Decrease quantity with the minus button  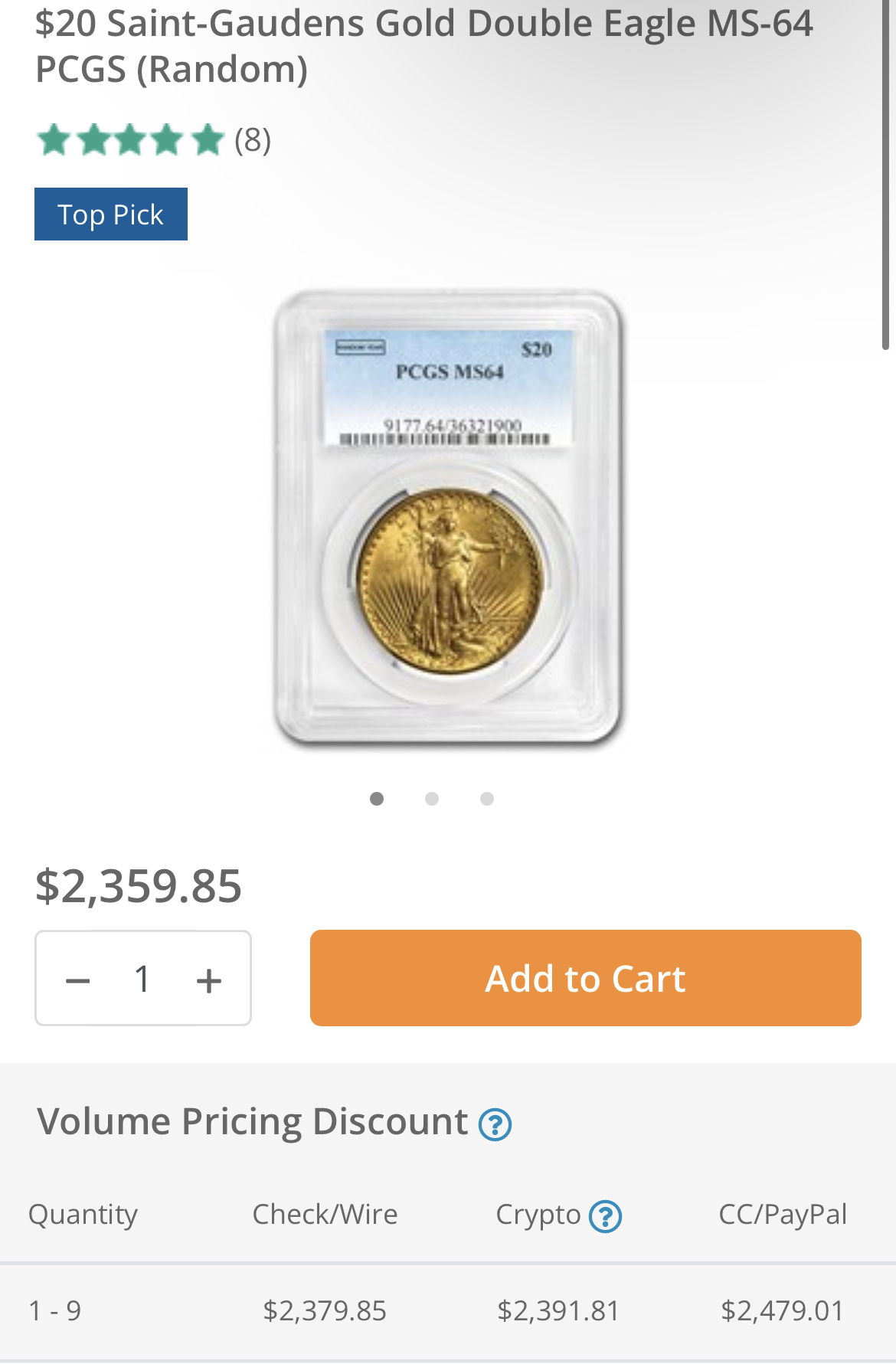pyautogui.click(x=78, y=980)
